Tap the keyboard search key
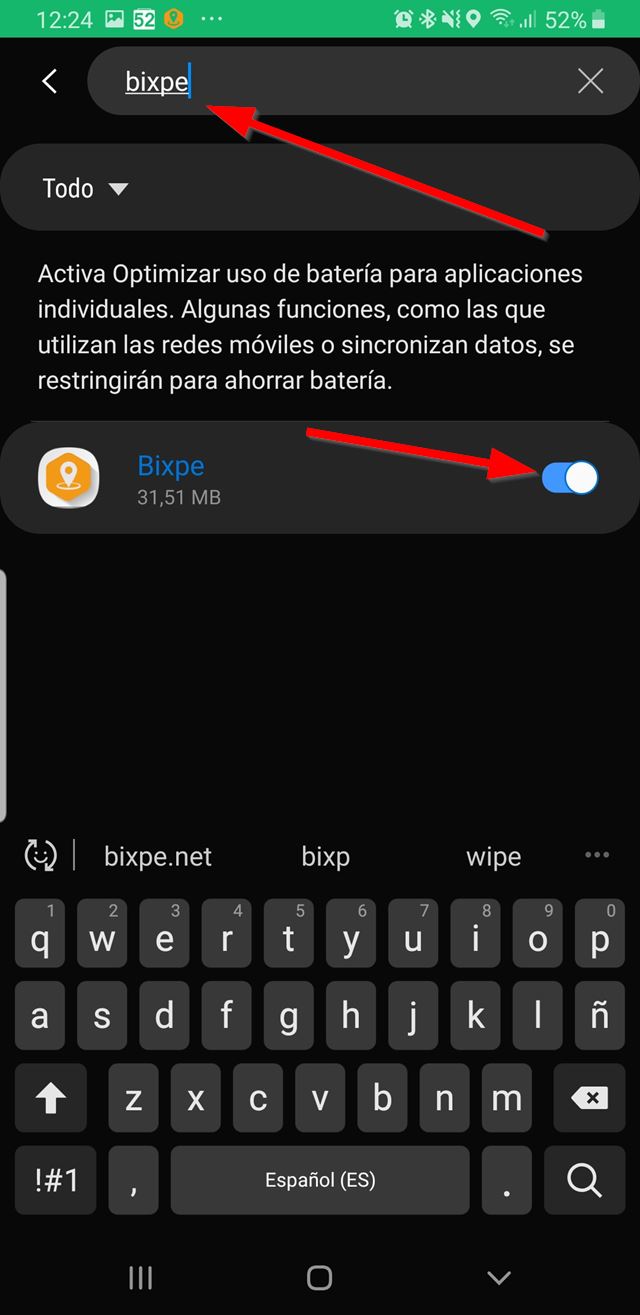640x1315 pixels. click(583, 1180)
